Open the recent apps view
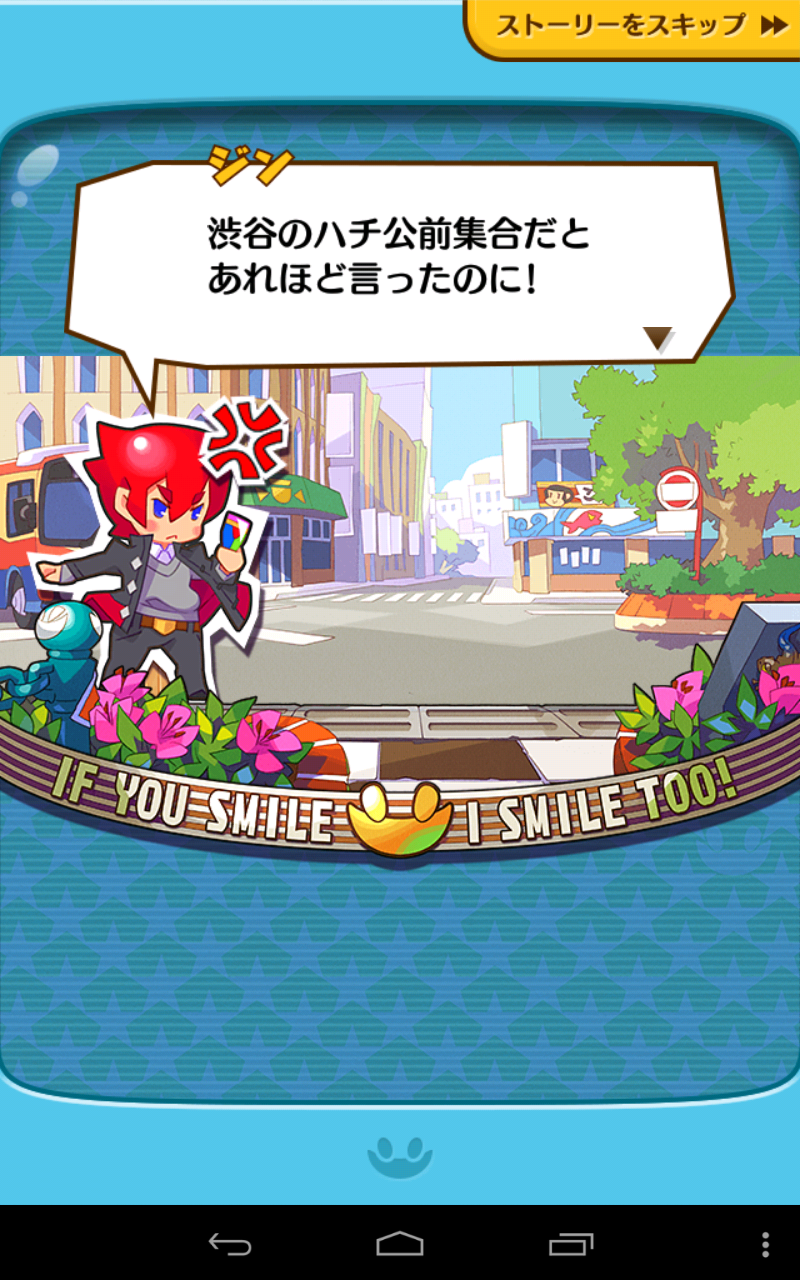 click(x=571, y=1244)
